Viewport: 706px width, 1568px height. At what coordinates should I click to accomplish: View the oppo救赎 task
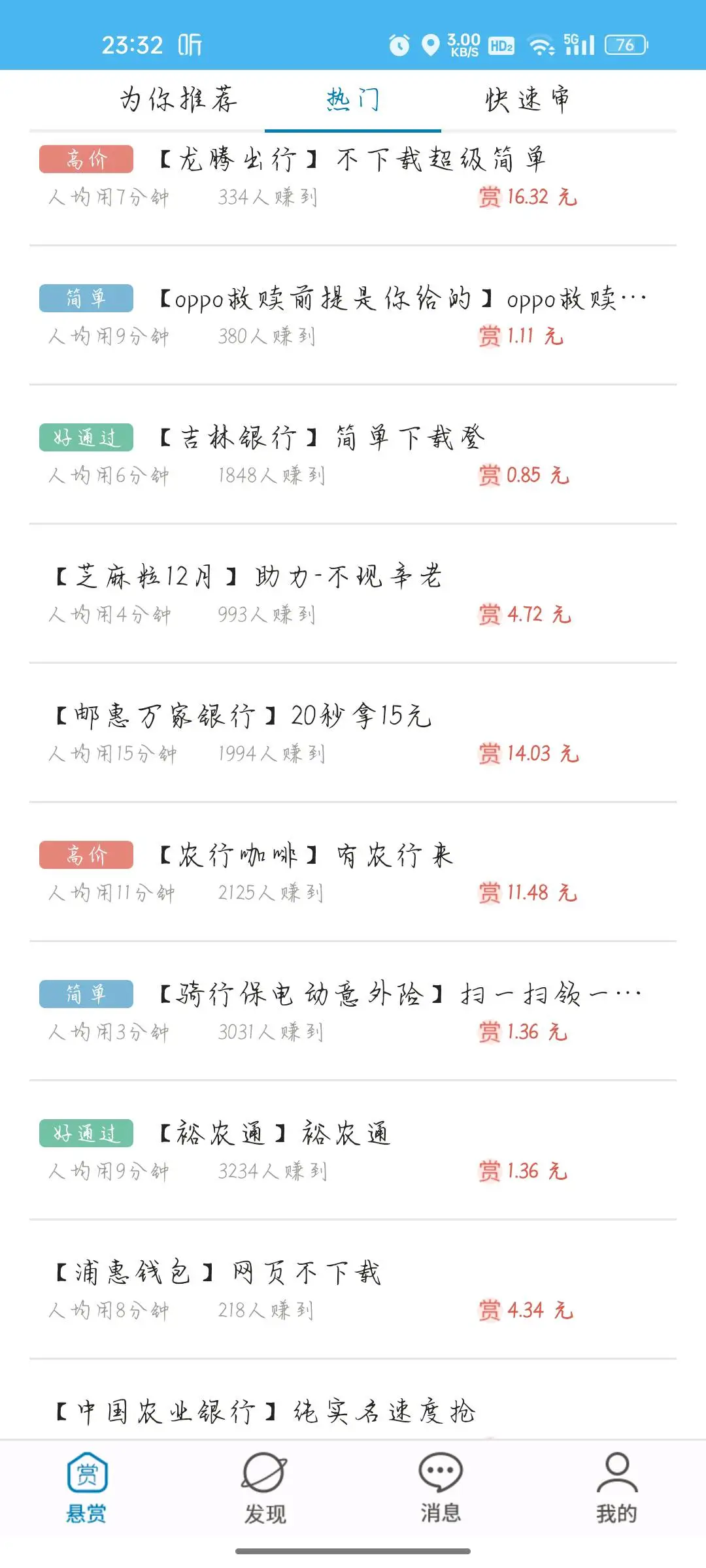pos(353,316)
